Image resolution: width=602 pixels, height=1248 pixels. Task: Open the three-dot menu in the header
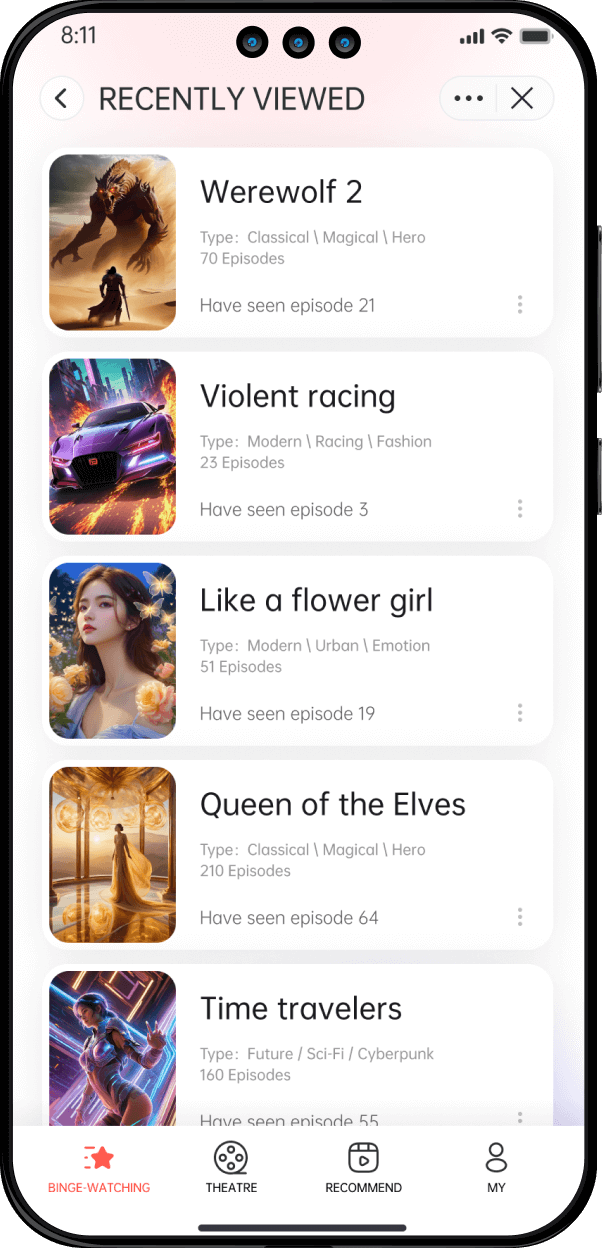[468, 99]
